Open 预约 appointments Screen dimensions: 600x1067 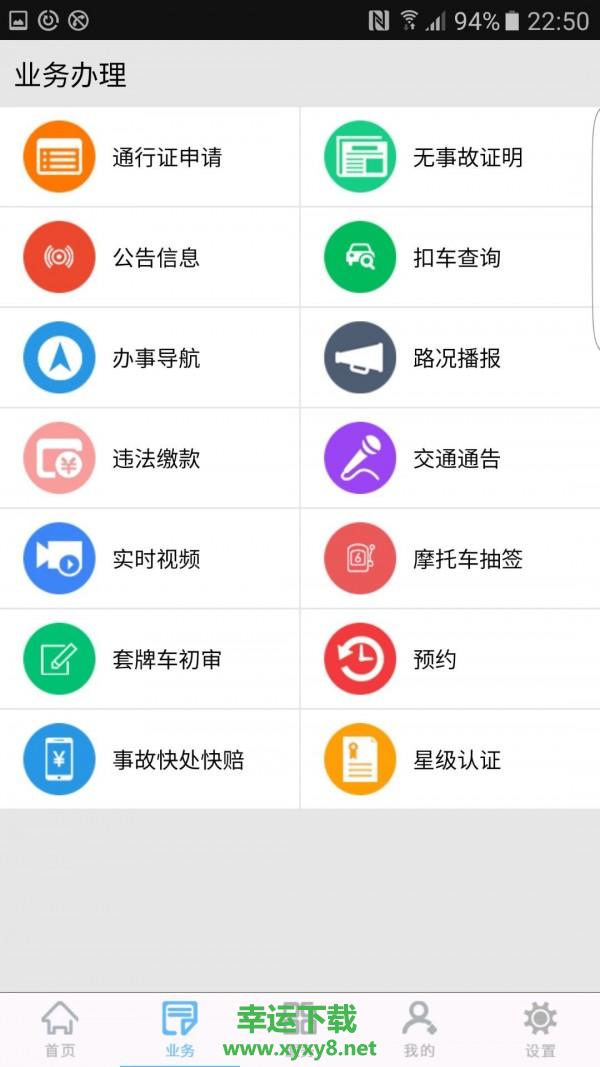click(x=450, y=660)
